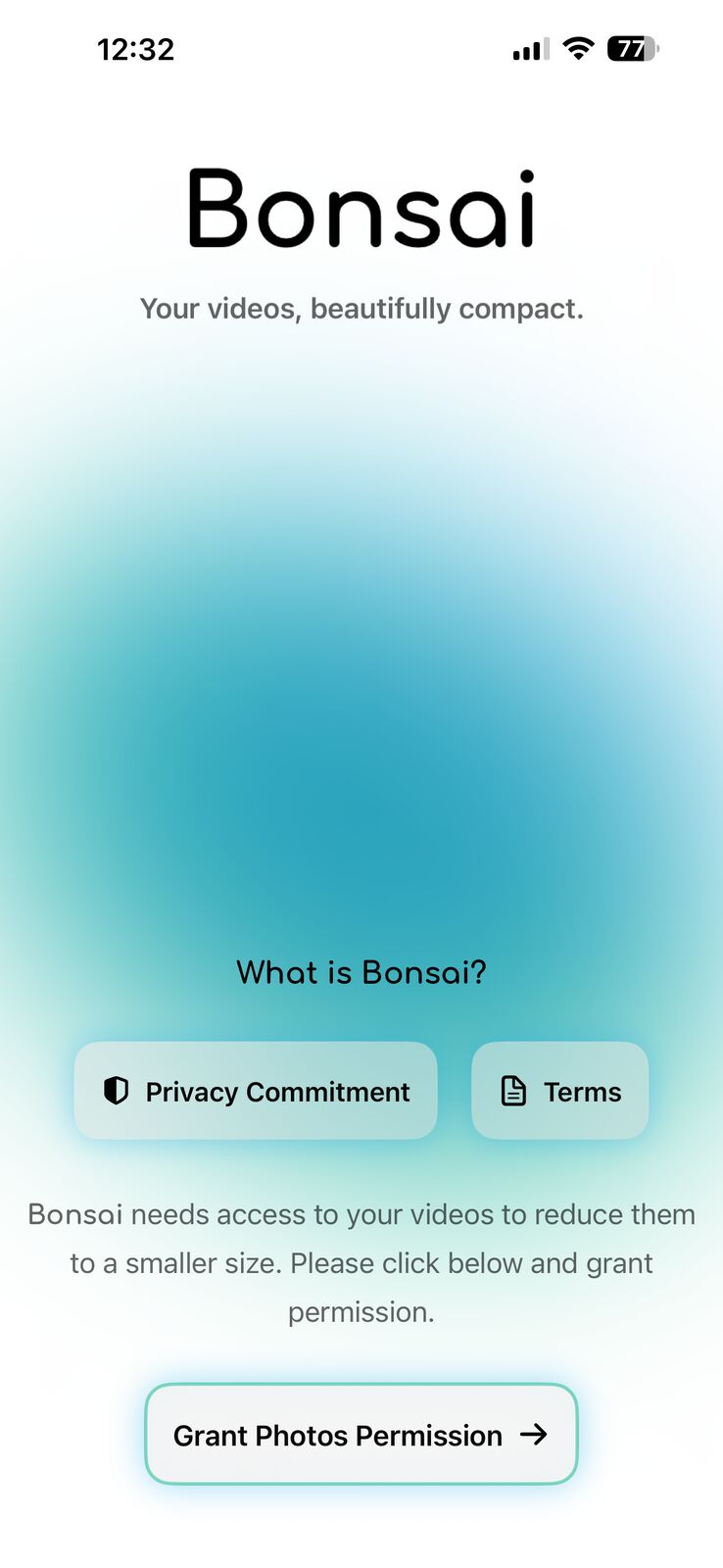
Task: View the Terms document
Action: [x=560, y=1091]
